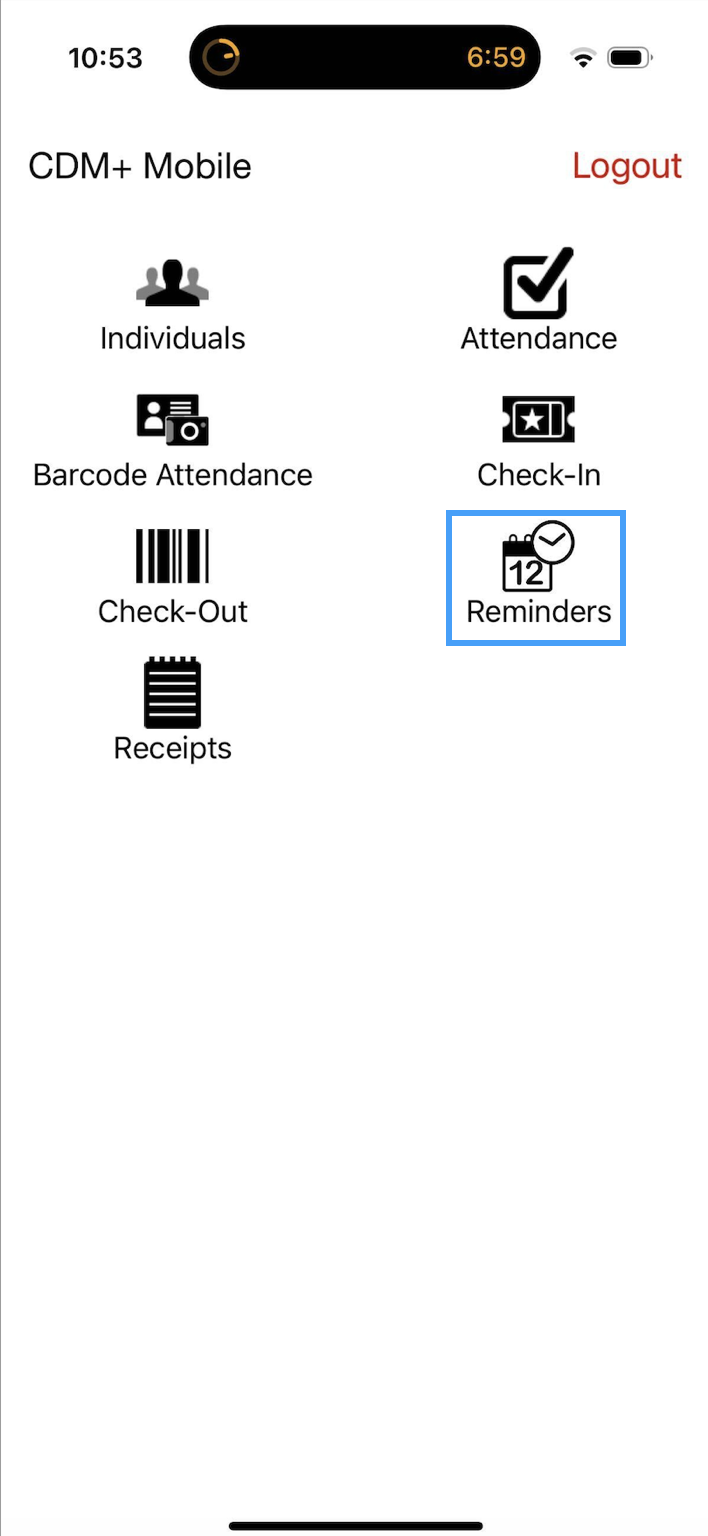
Task: Open the Receipts section
Action: coord(173,711)
